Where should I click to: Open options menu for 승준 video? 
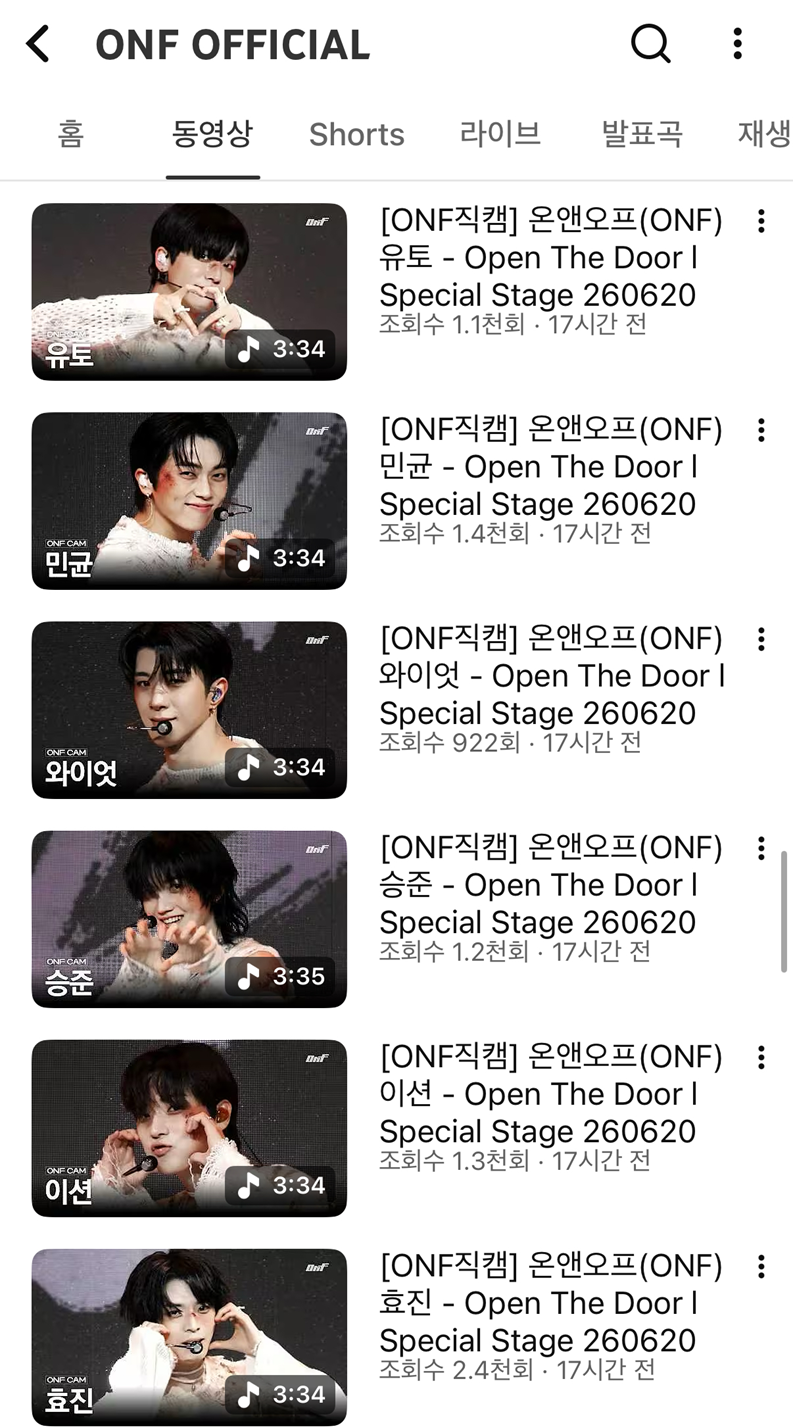(x=761, y=848)
